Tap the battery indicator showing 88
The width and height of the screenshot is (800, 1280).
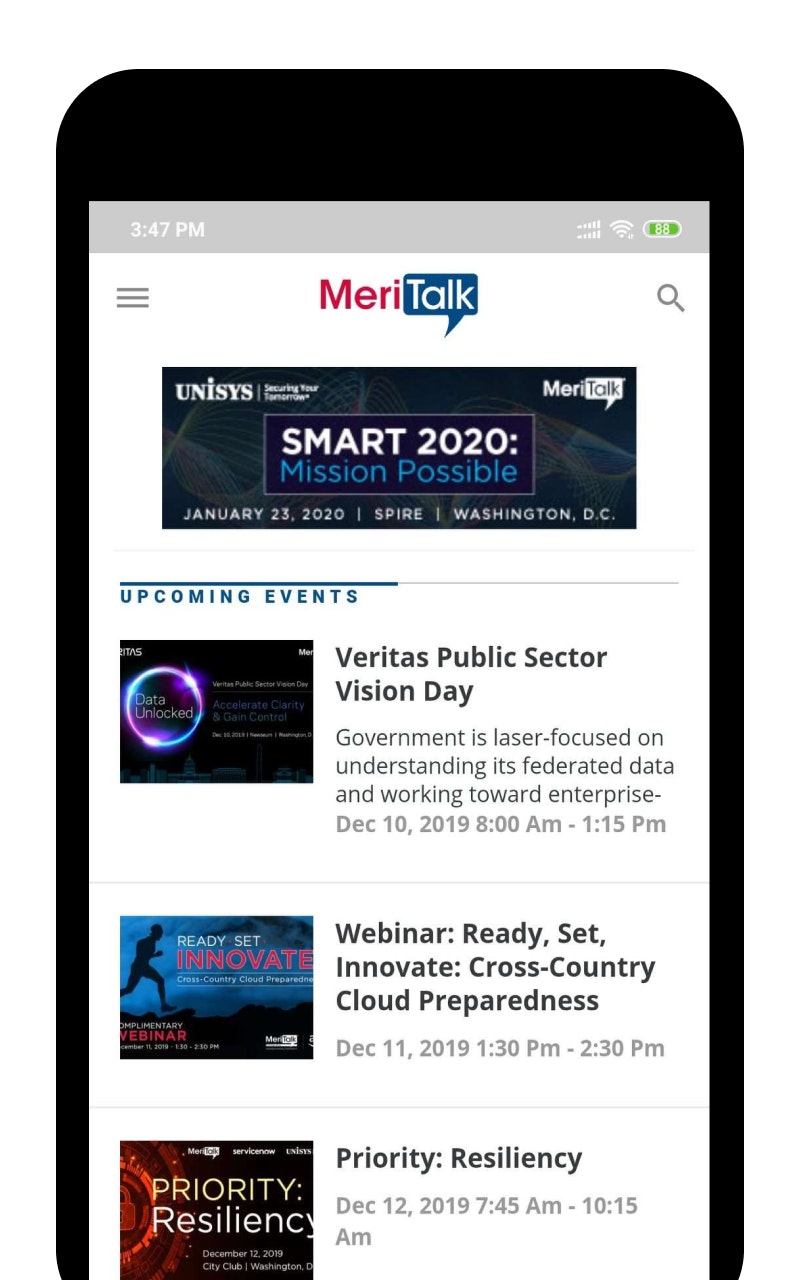click(x=661, y=229)
